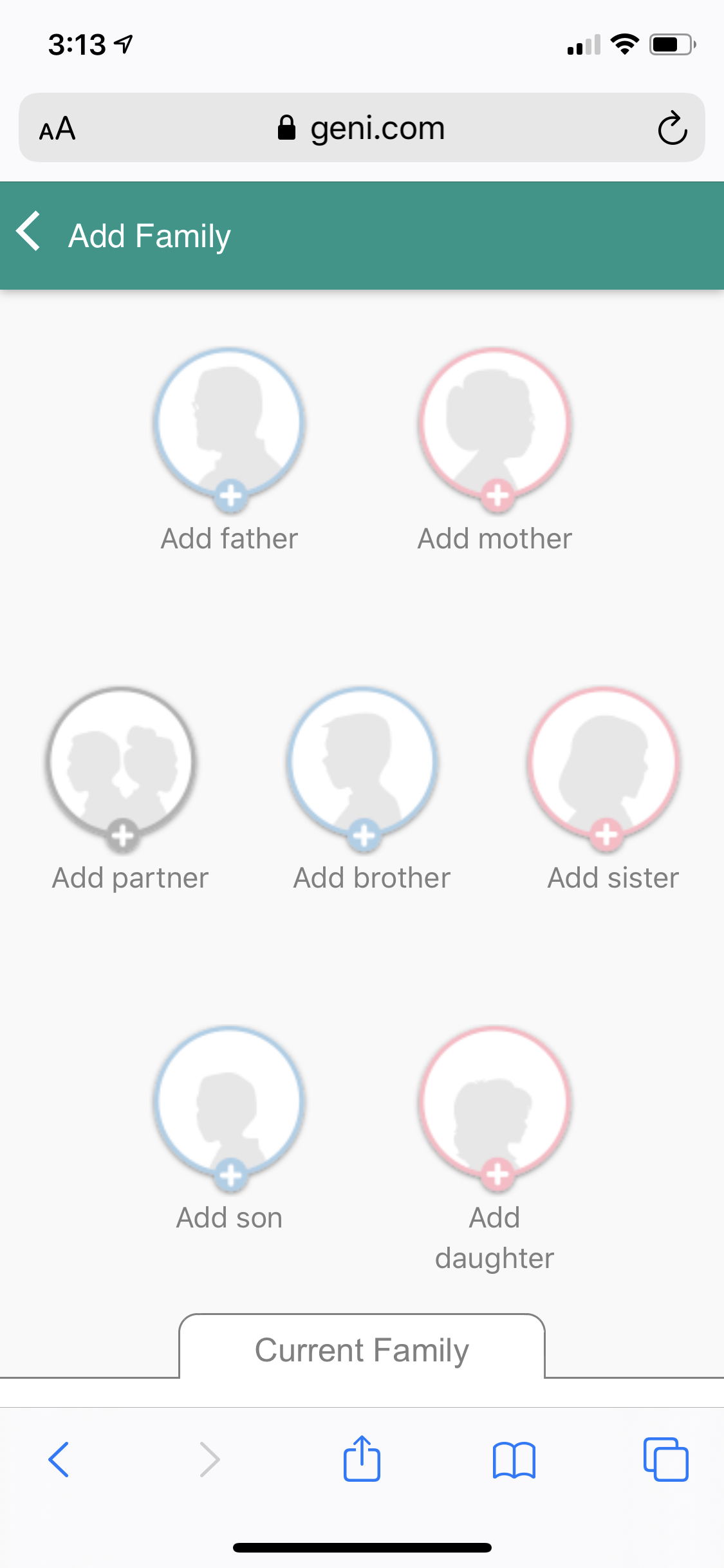Tap Add son
The width and height of the screenshot is (724, 1568).
point(229,1110)
